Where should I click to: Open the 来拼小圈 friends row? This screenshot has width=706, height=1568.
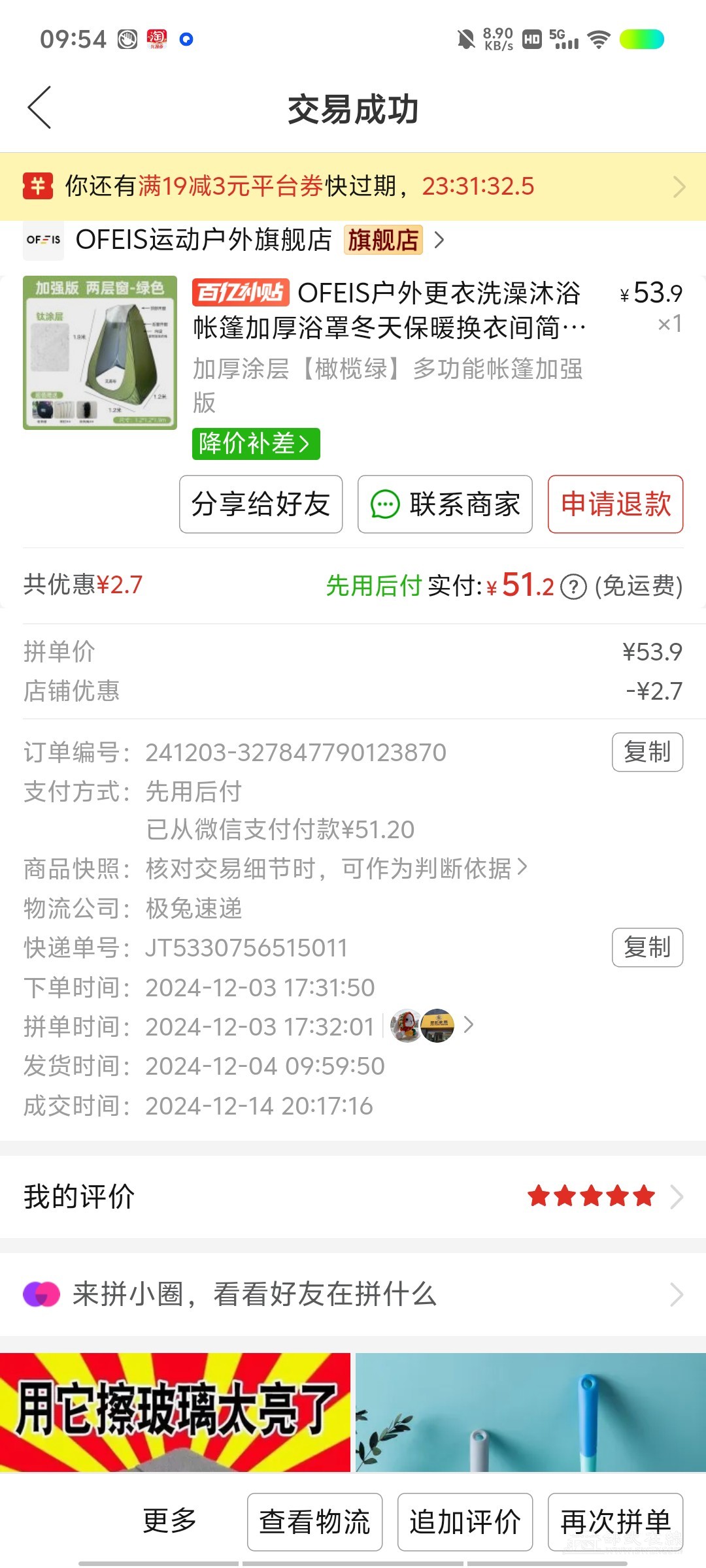click(353, 1294)
